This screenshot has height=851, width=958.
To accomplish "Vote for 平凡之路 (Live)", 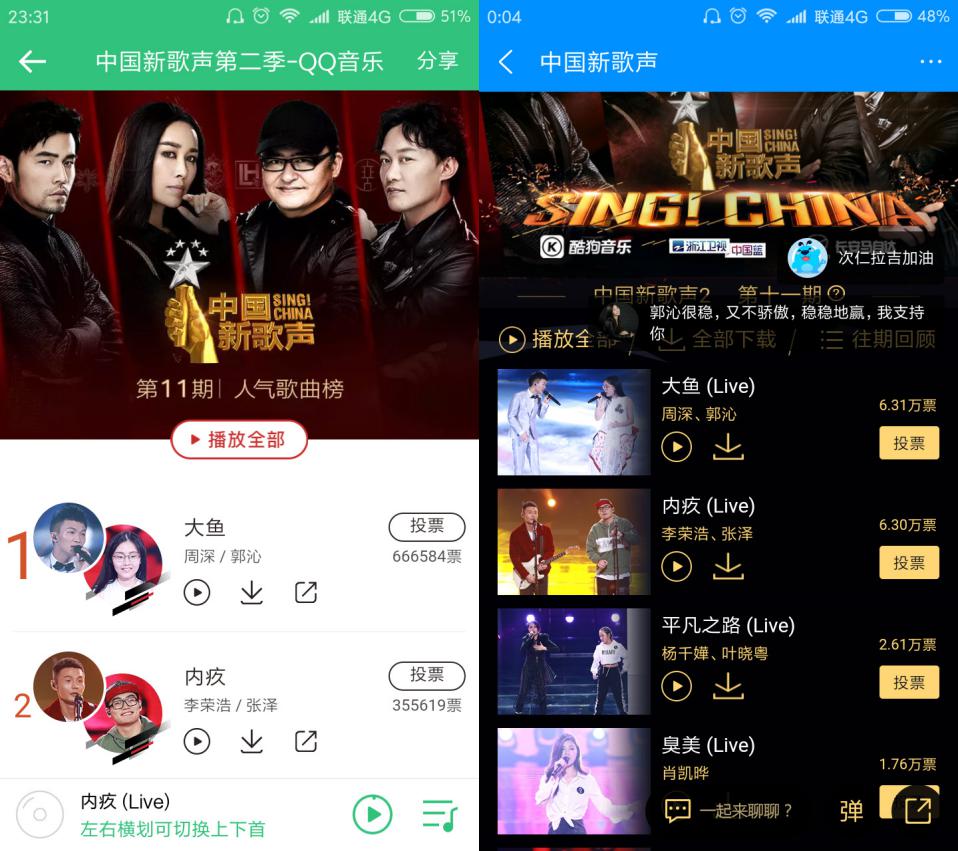I will click(908, 682).
